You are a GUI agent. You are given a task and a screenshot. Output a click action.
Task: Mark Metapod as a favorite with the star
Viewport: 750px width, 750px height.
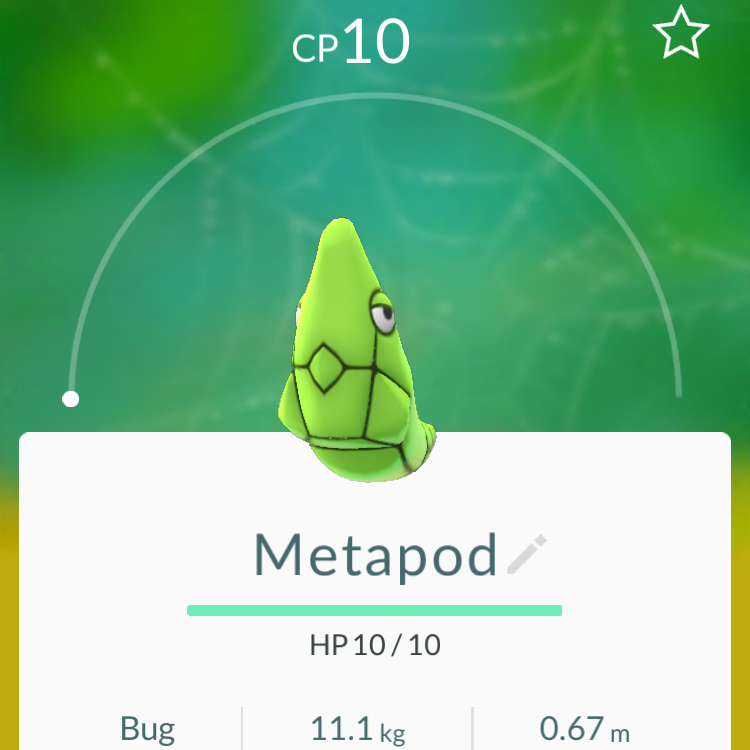tap(681, 35)
